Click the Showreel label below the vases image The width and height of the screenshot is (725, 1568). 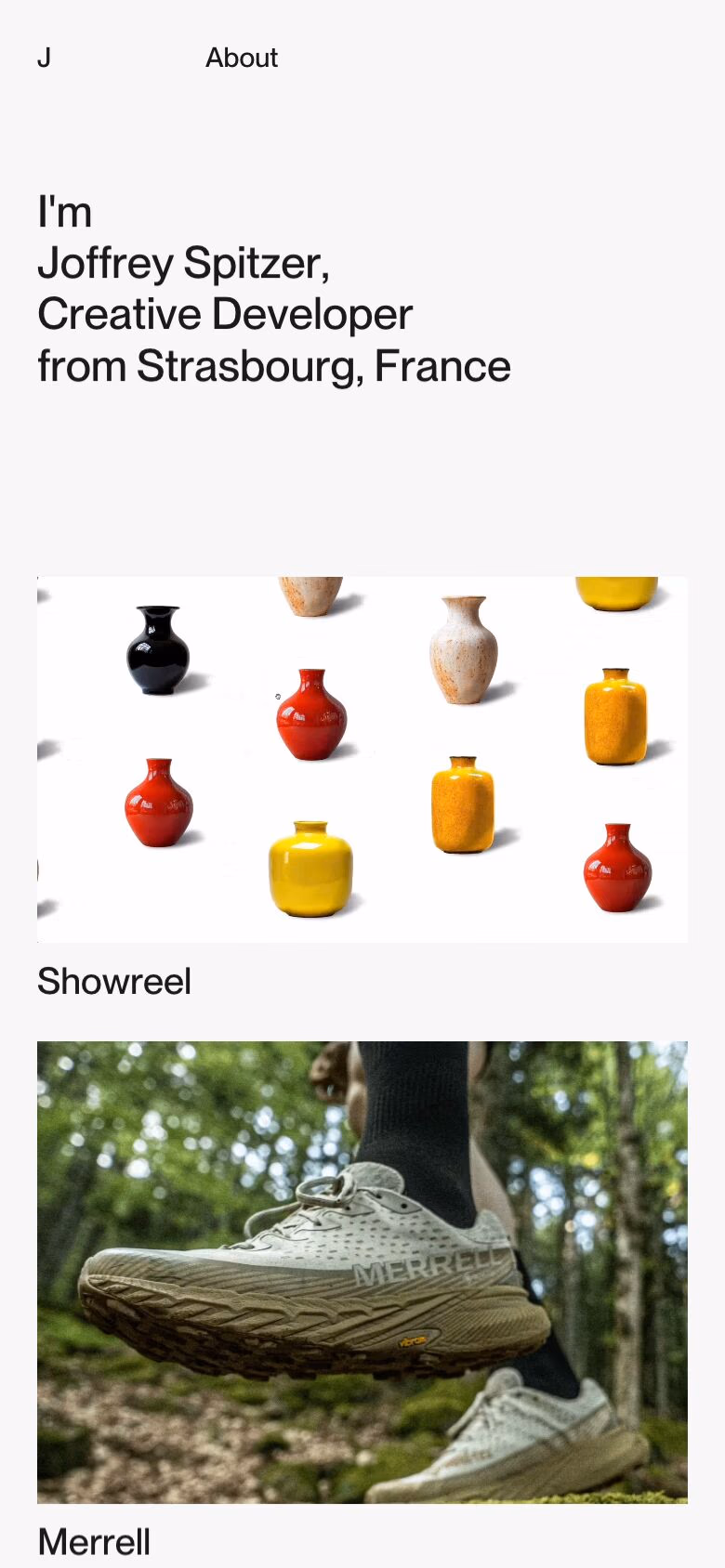tap(113, 981)
